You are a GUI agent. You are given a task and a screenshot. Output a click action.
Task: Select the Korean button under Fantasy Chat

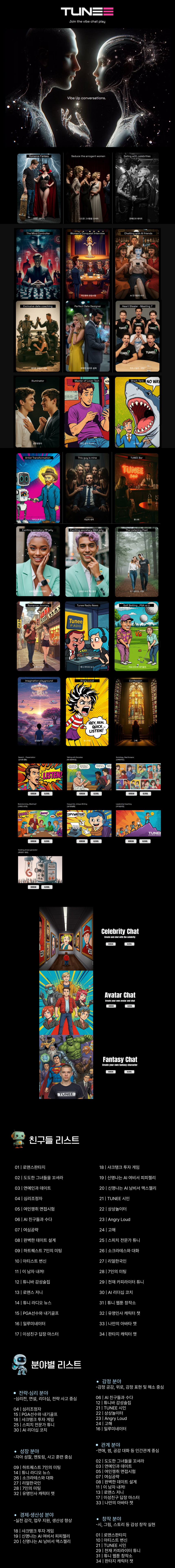[x=110, y=1072]
